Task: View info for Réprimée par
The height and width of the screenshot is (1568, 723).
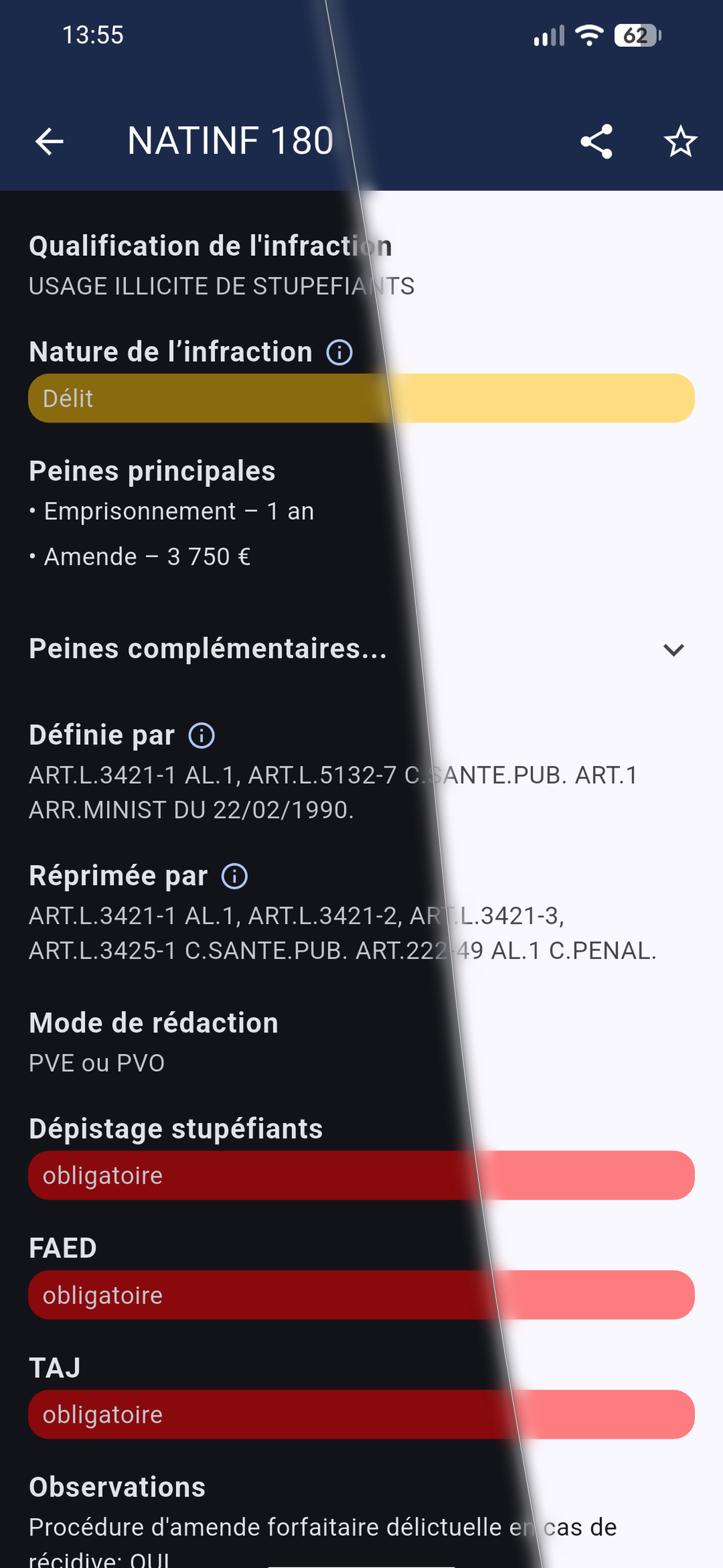Action: point(234,877)
